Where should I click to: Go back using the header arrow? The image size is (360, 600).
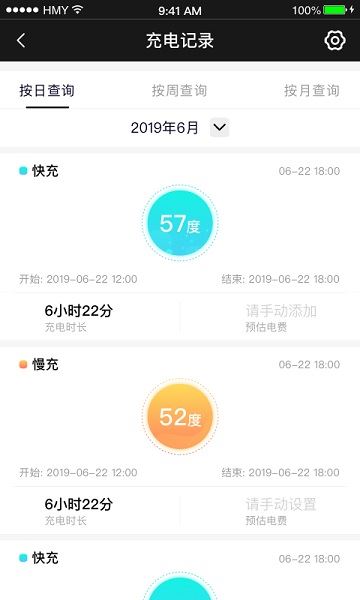[x=21, y=40]
